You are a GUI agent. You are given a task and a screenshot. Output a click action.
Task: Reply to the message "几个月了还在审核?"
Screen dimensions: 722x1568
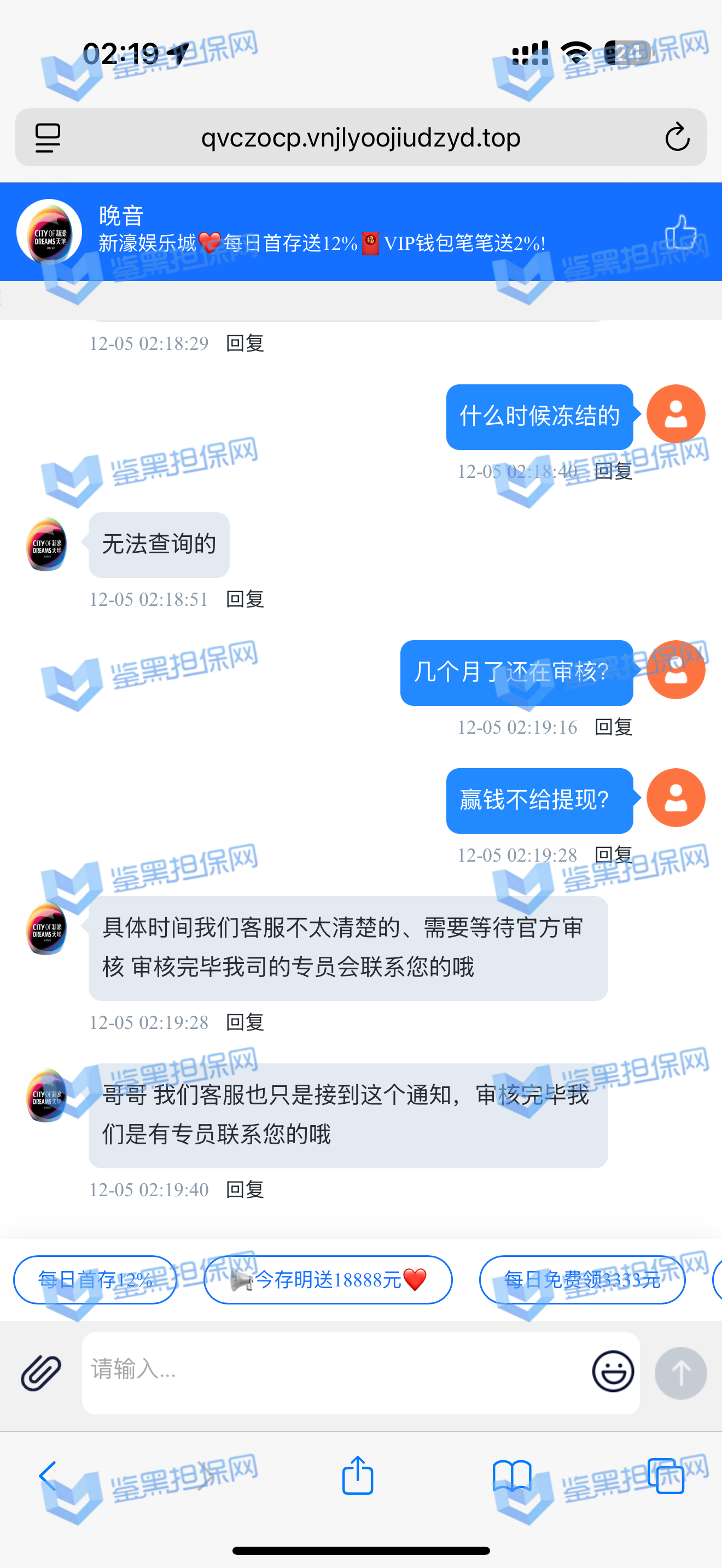pyautogui.click(x=613, y=727)
